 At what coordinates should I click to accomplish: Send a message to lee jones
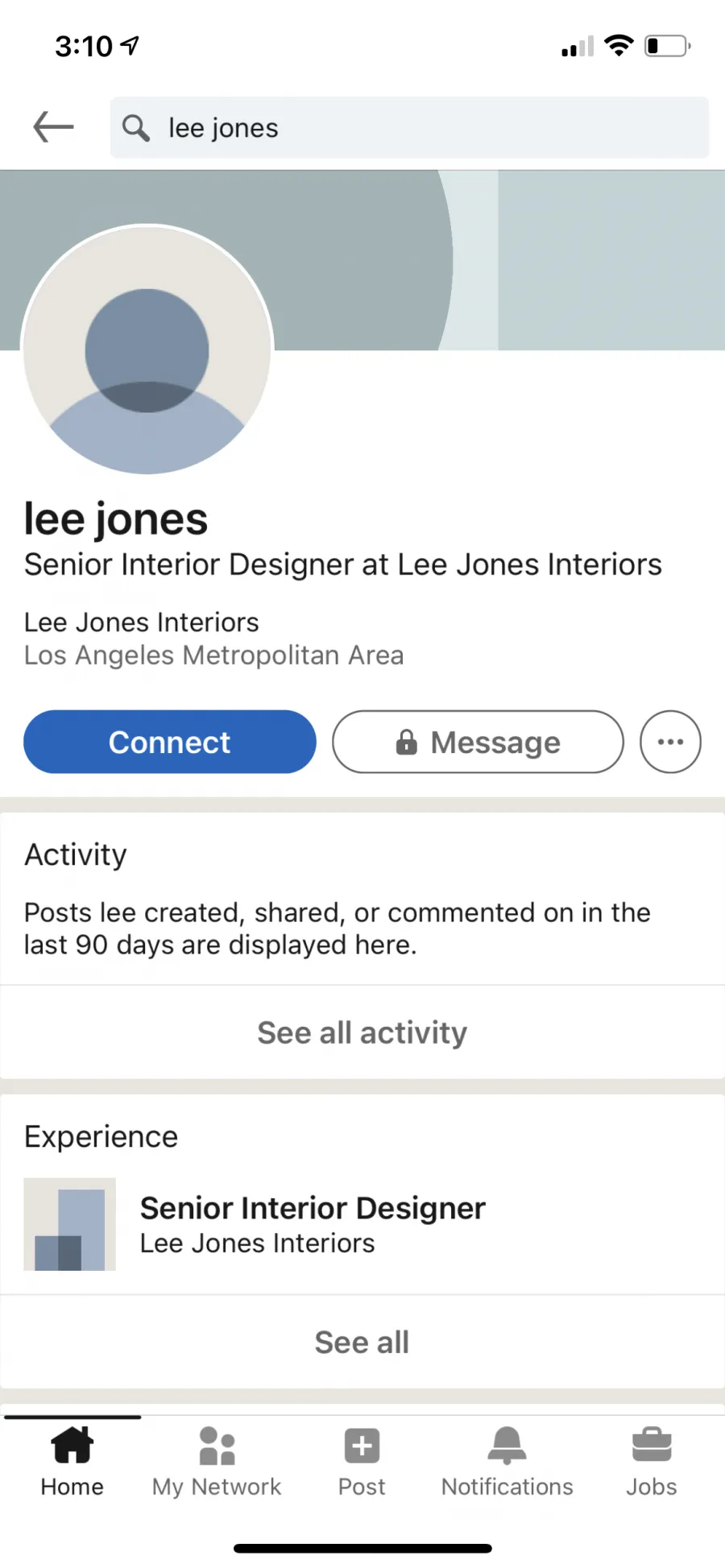[478, 742]
